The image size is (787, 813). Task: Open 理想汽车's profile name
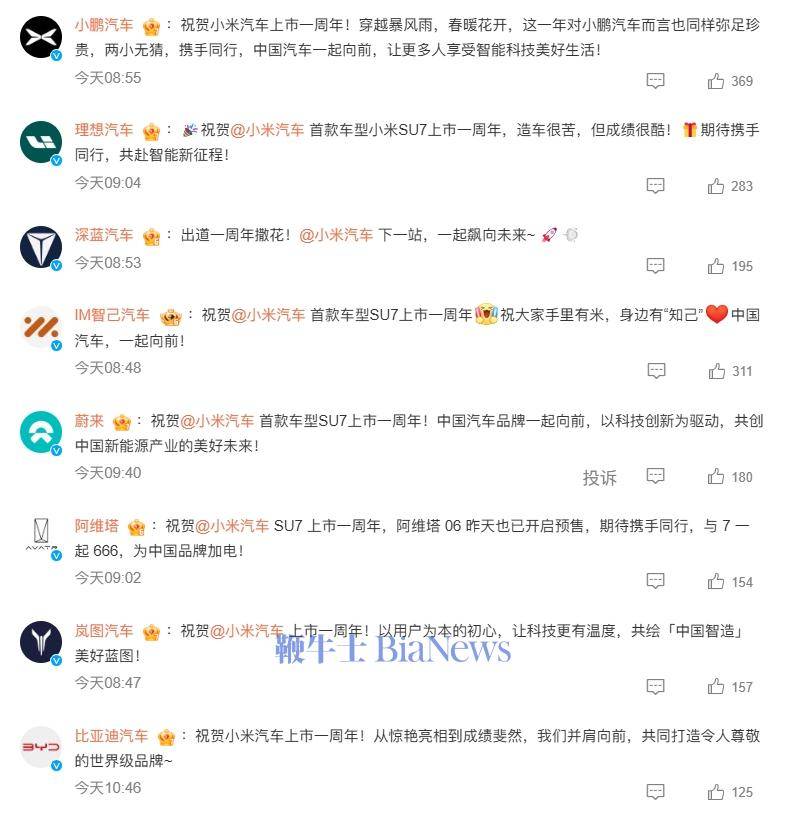pos(104,130)
